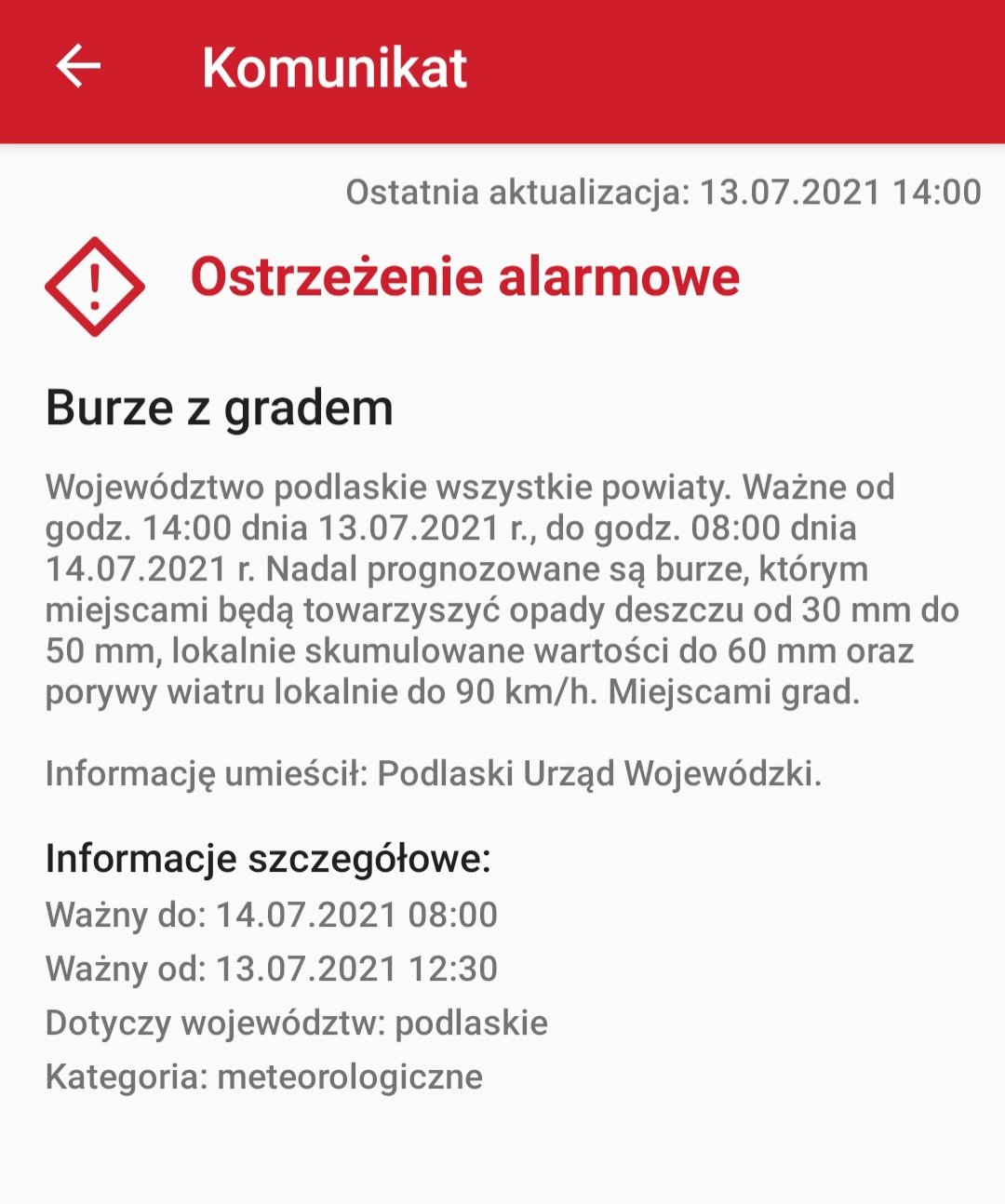Go back from the Komunikat screen
The width and height of the screenshot is (1005, 1204).
point(78,67)
